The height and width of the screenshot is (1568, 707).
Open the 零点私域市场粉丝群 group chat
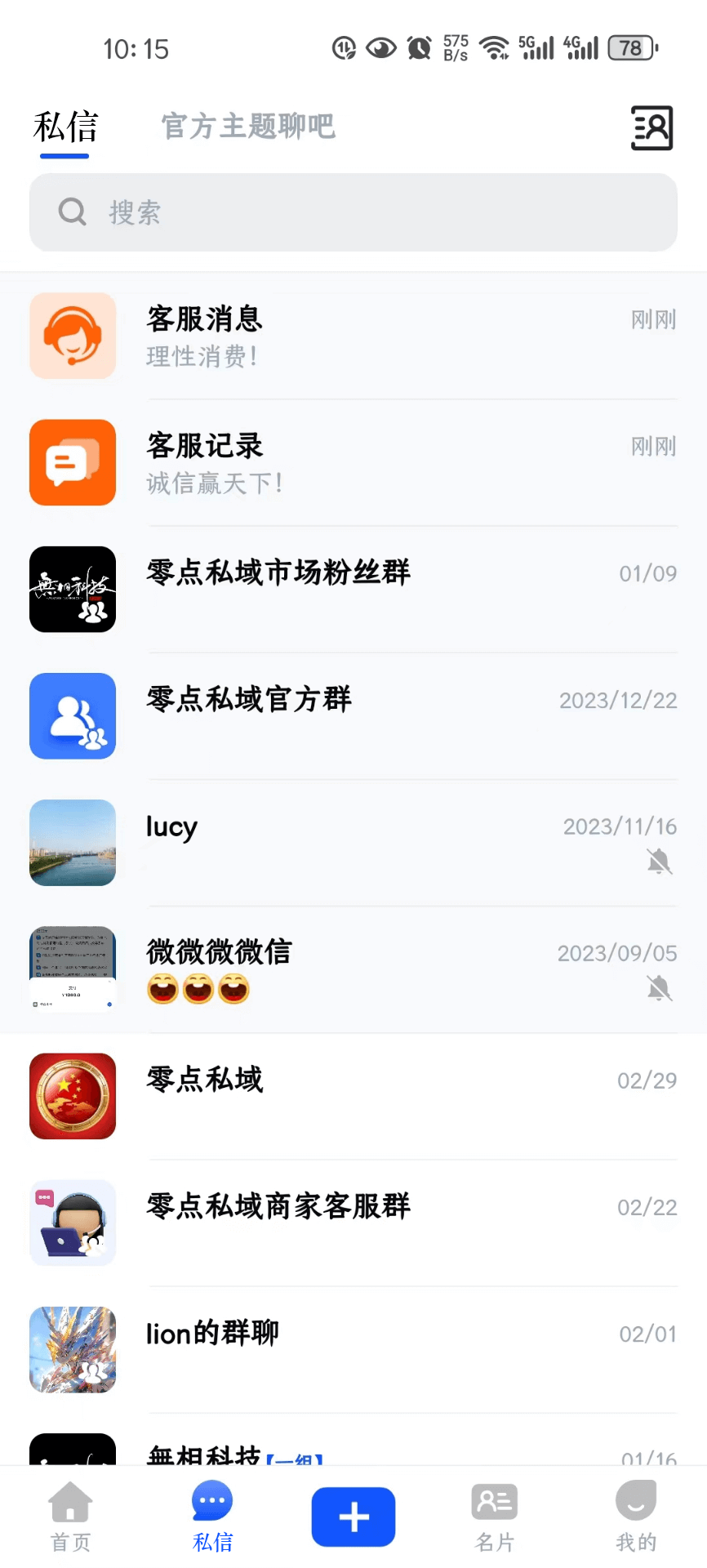[x=353, y=589]
